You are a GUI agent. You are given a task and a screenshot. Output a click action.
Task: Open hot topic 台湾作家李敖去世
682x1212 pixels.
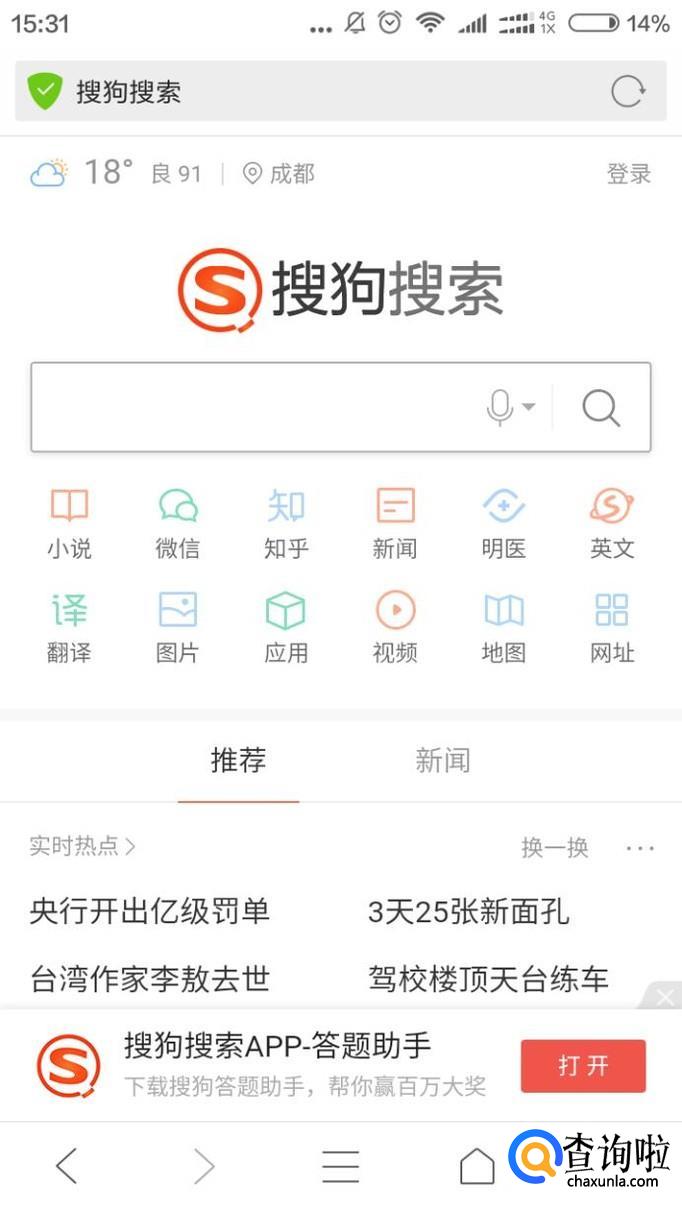[150, 978]
